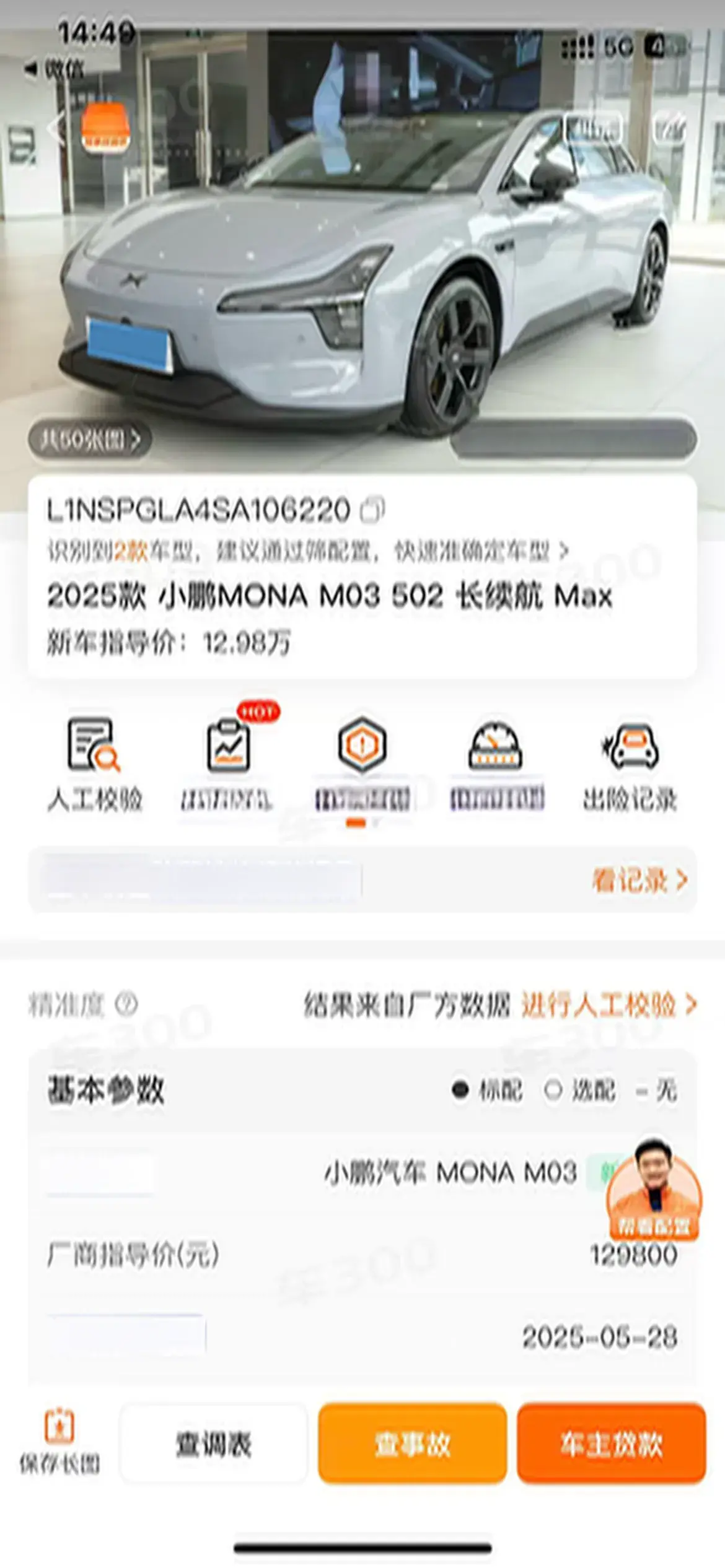Open the 识别到2款车型 filter configuration link

click(308, 551)
